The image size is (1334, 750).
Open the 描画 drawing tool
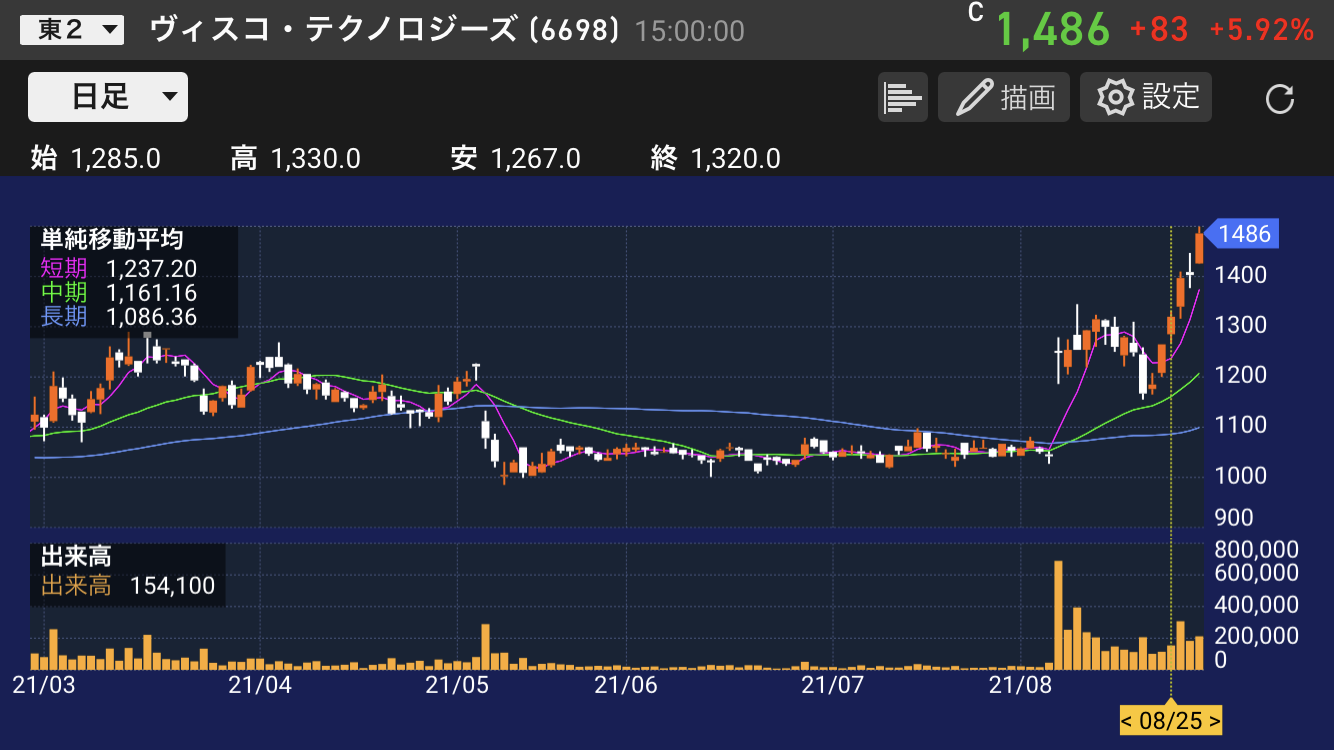(1003, 98)
